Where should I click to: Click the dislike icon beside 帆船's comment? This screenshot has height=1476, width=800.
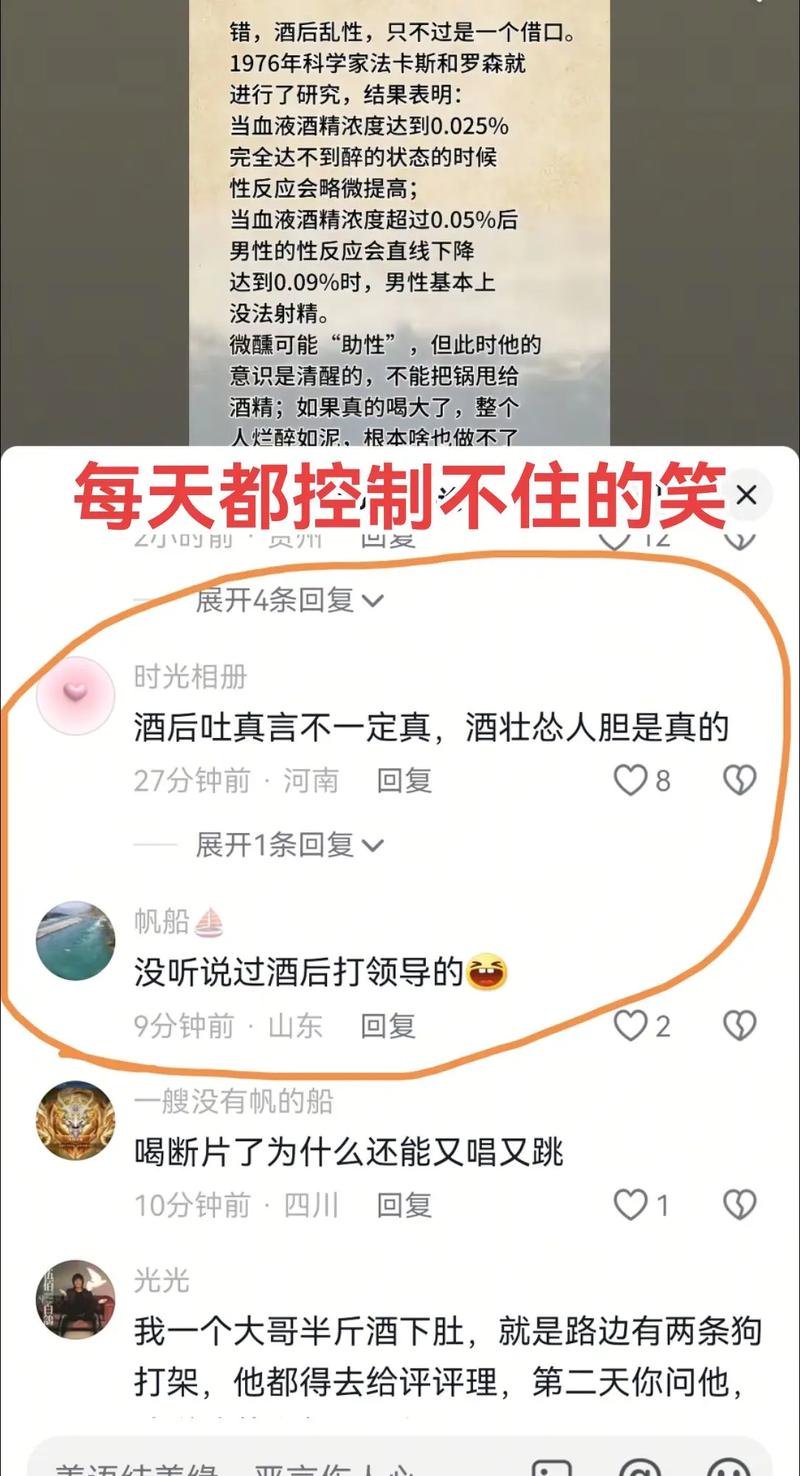pos(739,1025)
